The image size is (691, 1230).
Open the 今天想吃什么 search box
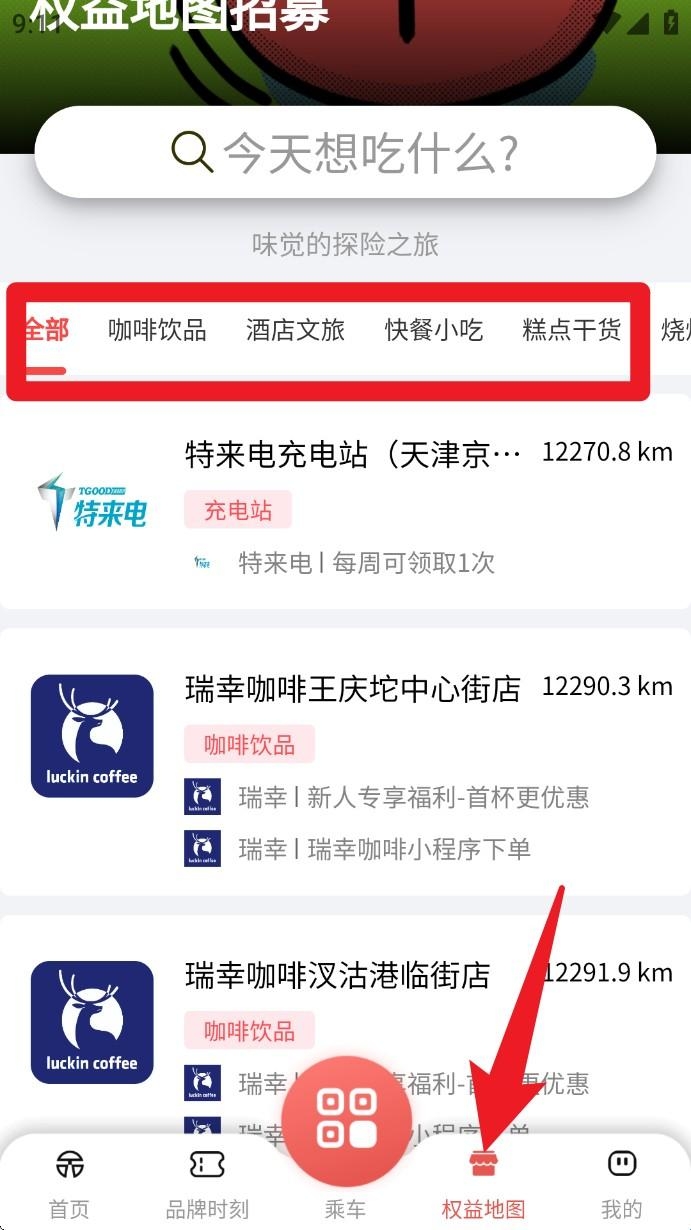(345, 152)
